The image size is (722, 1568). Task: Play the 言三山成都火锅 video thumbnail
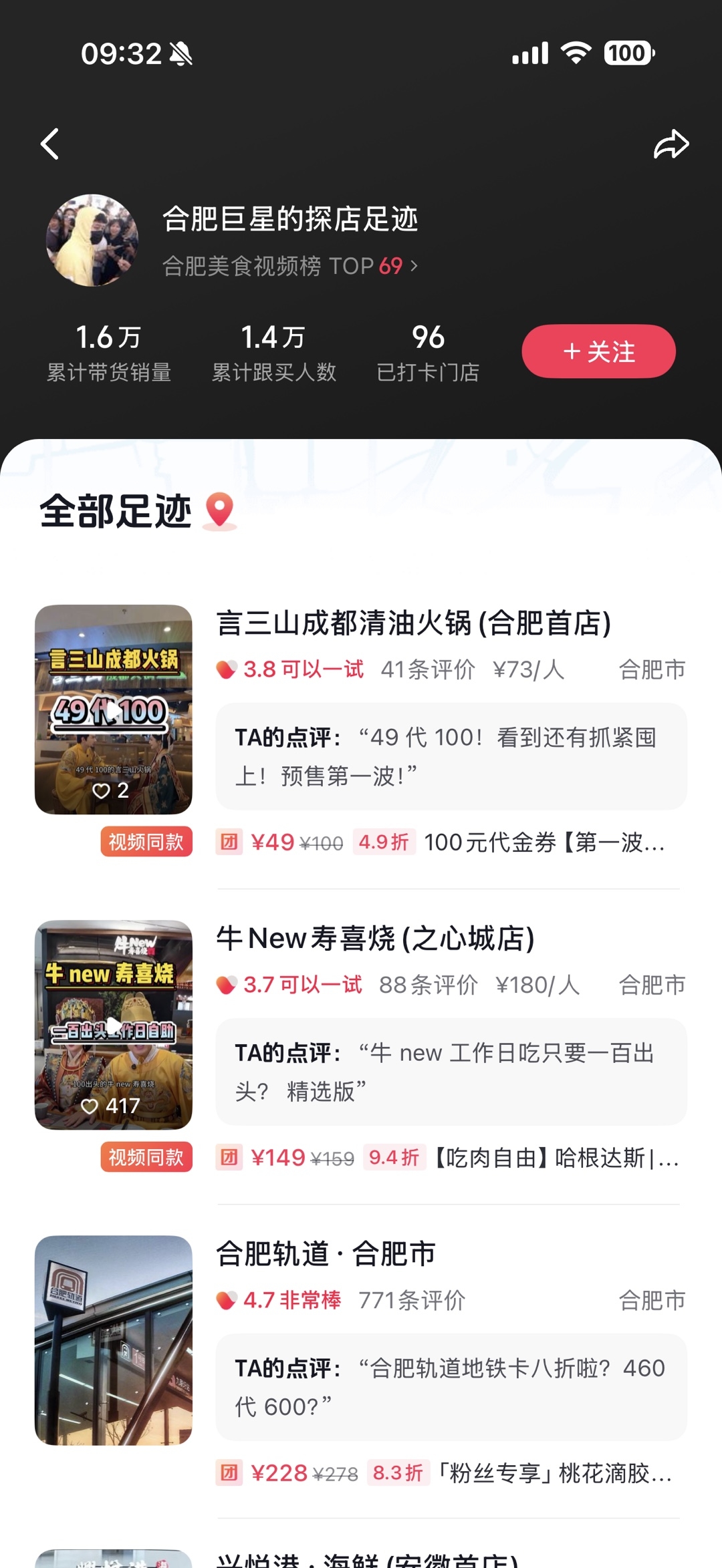114,710
